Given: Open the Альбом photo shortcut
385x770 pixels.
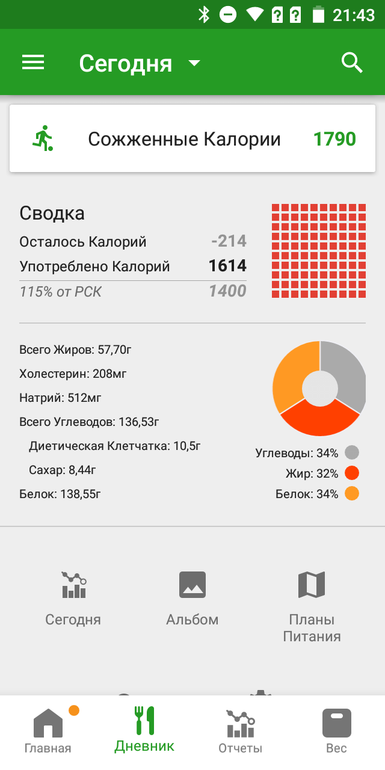Looking at the screenshot, I should click(x=192, y=599).
